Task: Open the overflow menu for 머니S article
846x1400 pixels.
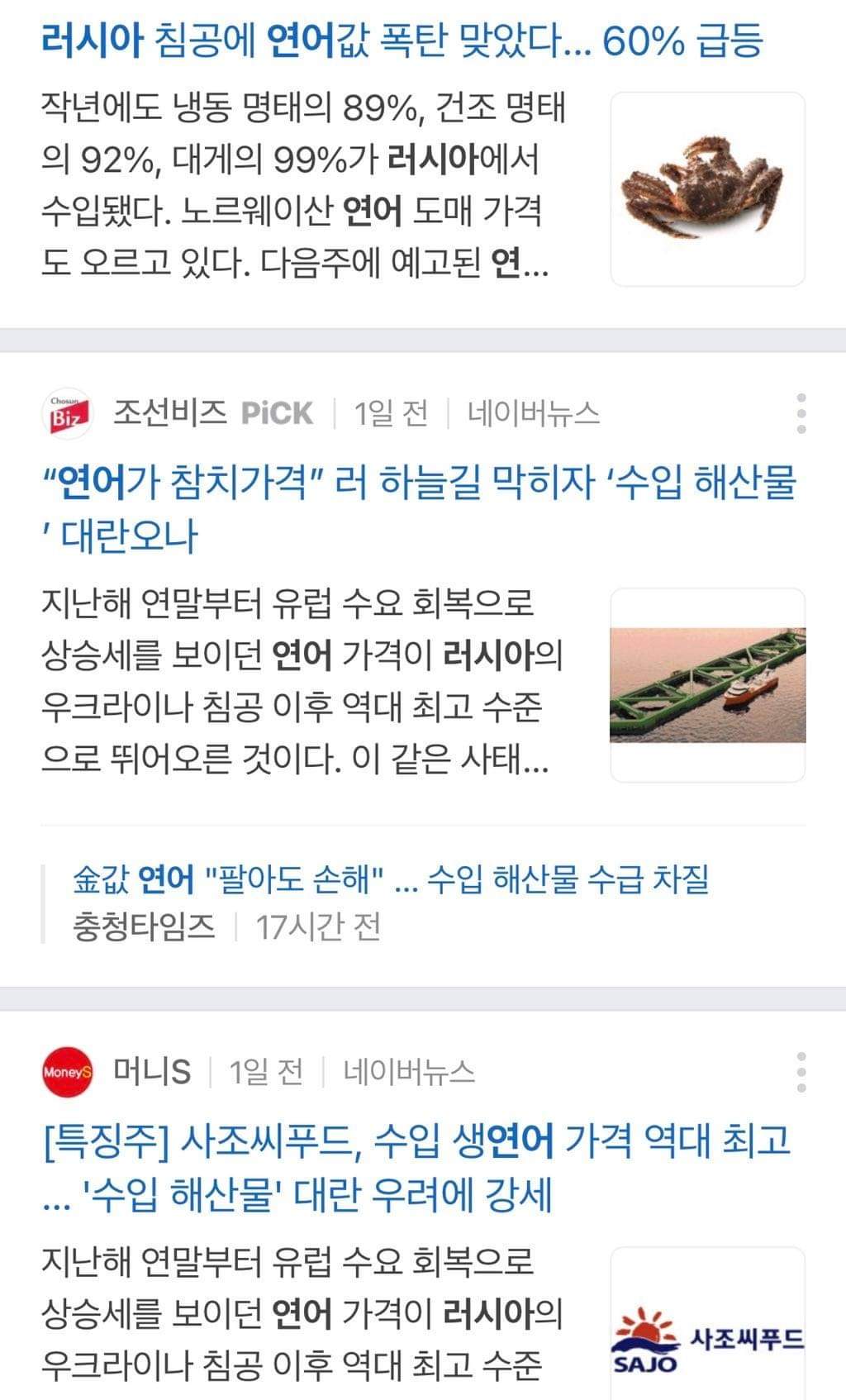Action: (801, 1073)
